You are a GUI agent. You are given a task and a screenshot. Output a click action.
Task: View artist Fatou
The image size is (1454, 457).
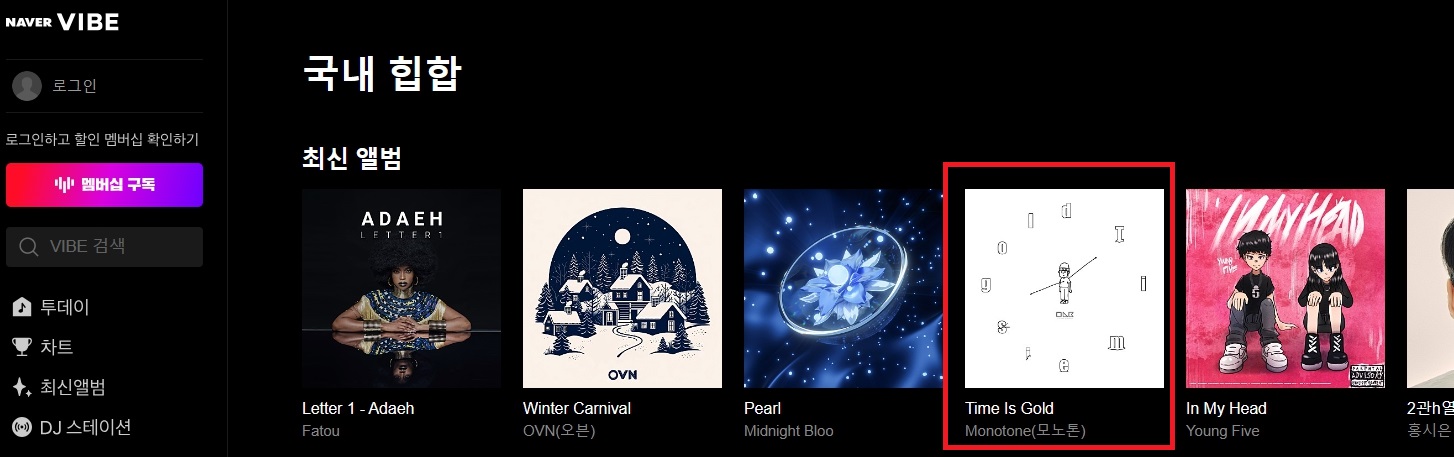tap(320, 431)
